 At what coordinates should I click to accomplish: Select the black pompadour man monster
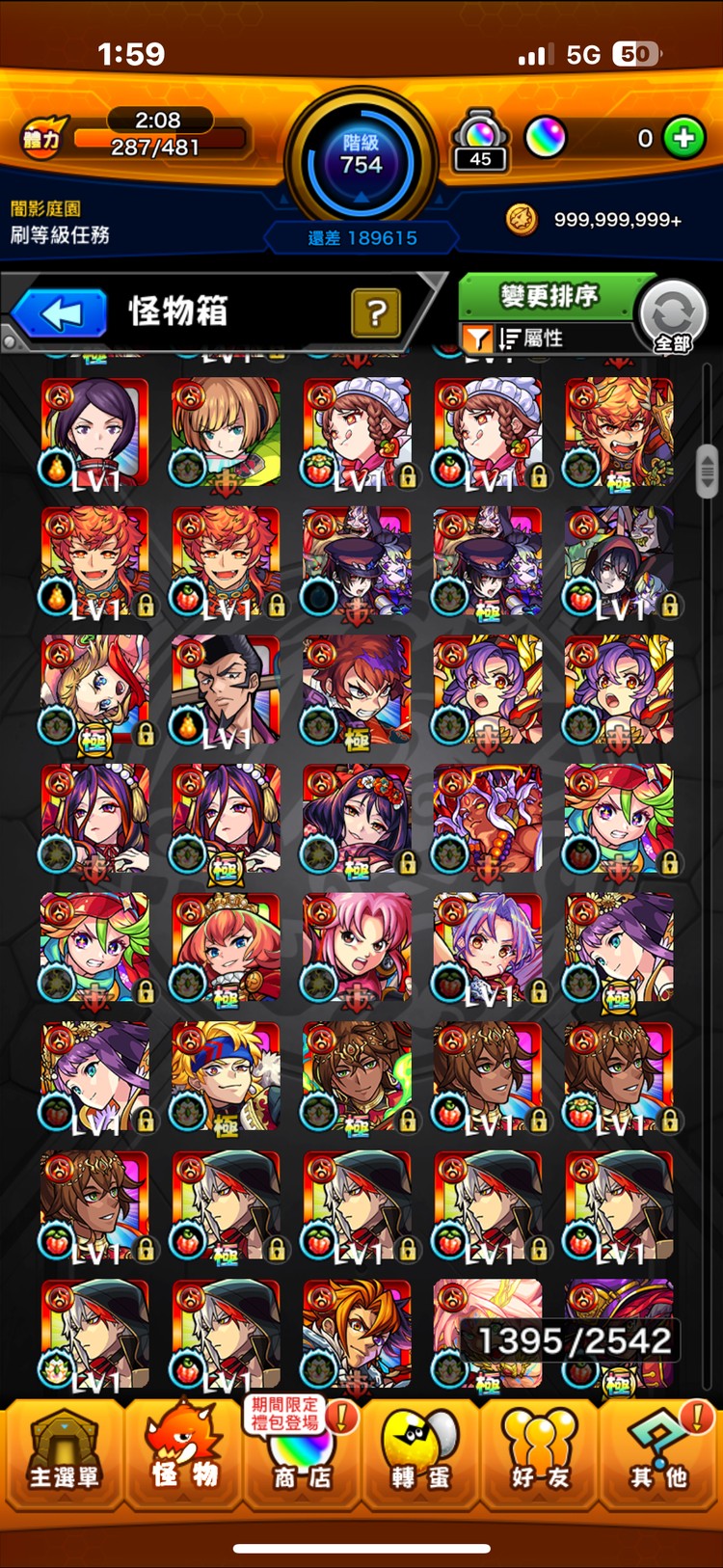point(227,690)
